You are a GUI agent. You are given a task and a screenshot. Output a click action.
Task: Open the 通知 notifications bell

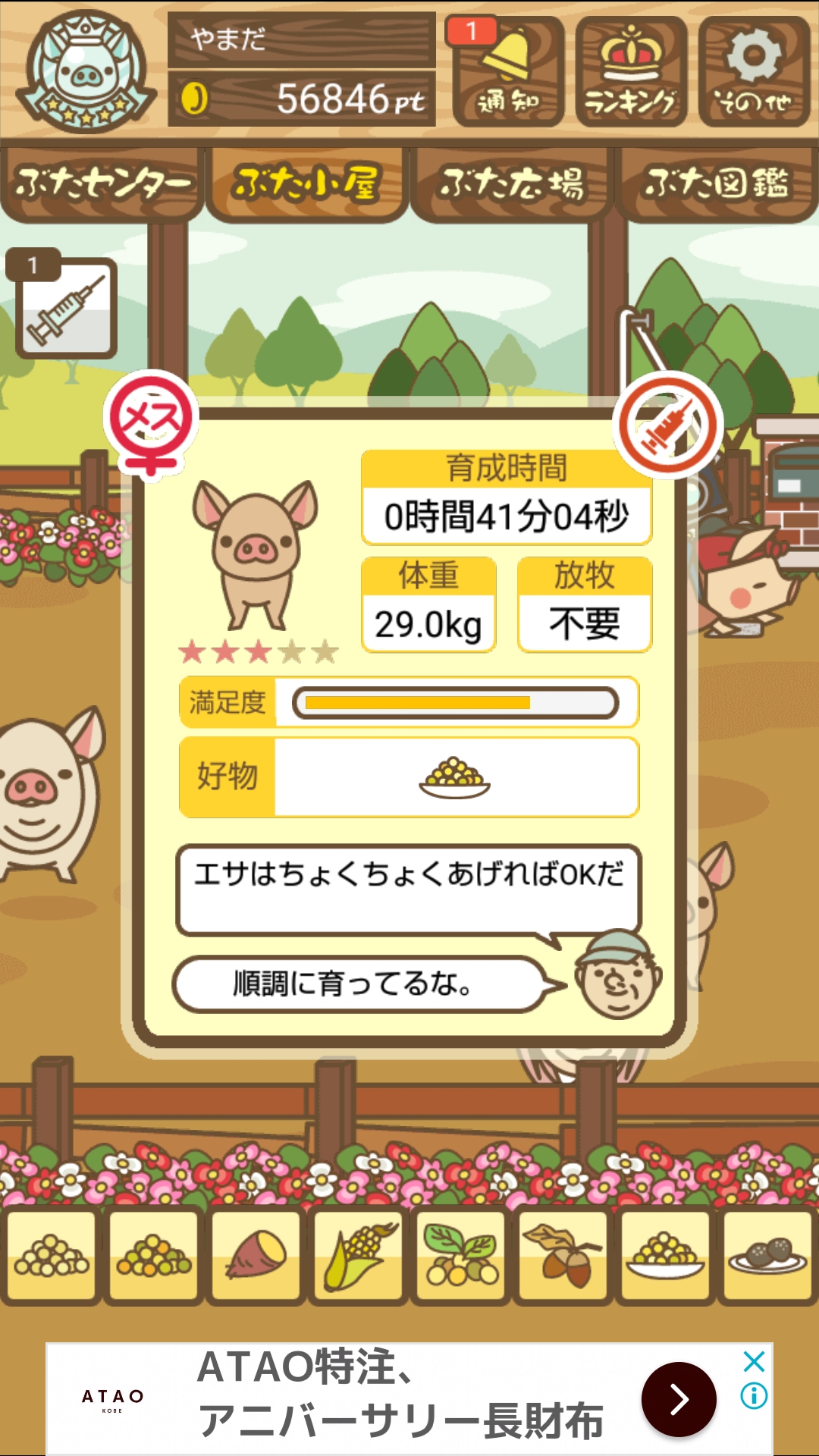508,72
